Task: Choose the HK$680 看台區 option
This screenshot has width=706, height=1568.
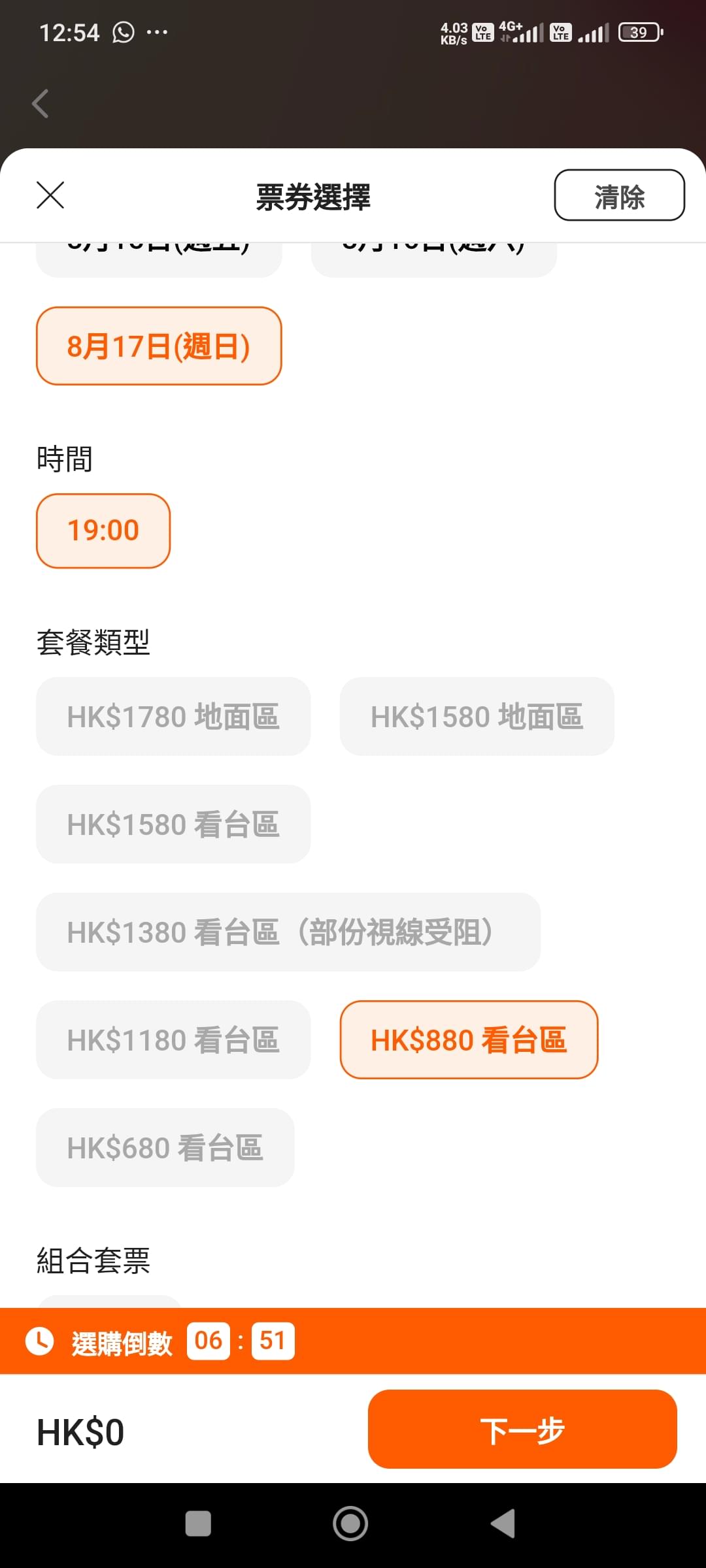Action: tap(165, 1147)
